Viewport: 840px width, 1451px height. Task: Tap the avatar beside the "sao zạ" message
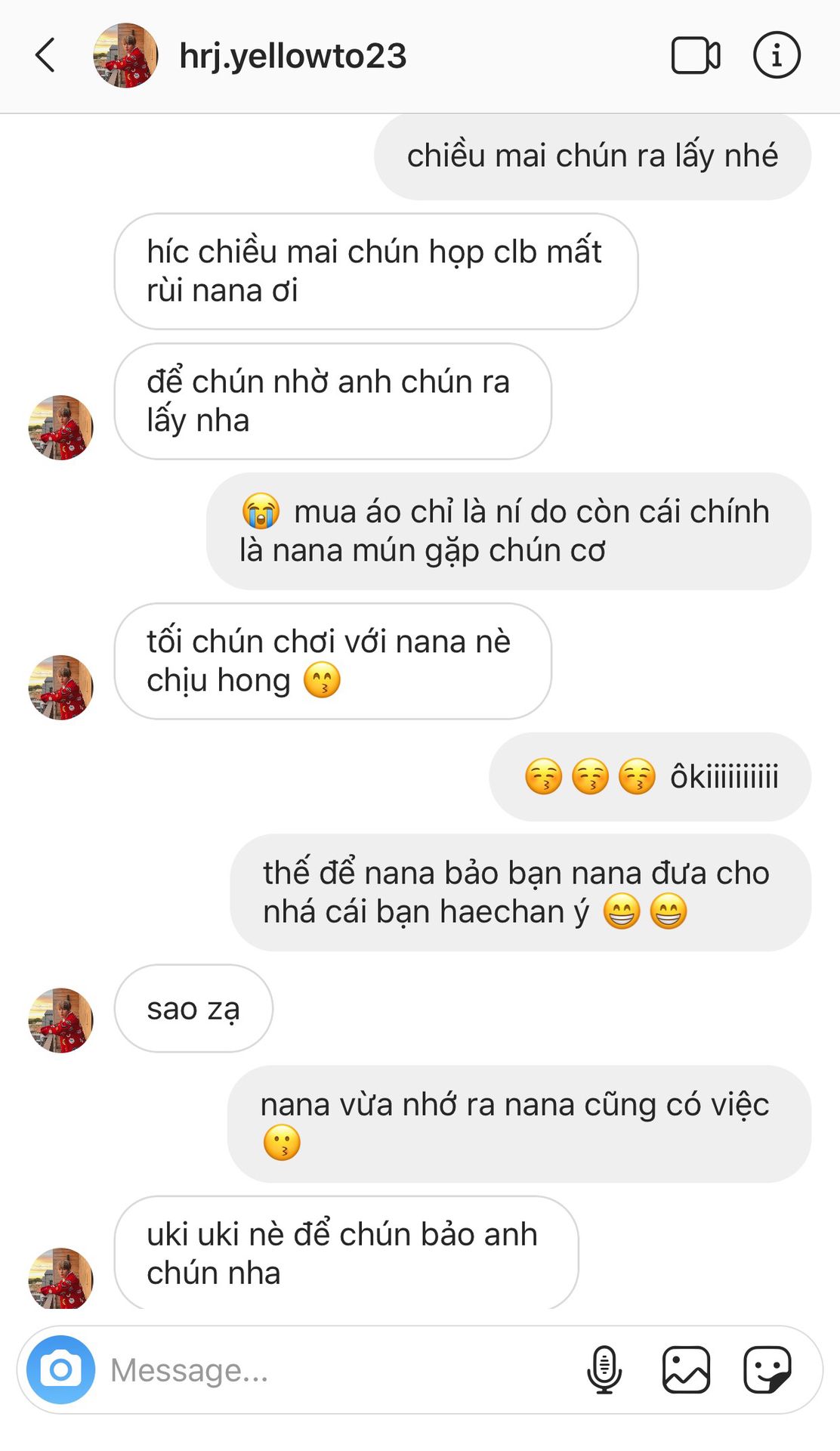(x=60, y=1020)
